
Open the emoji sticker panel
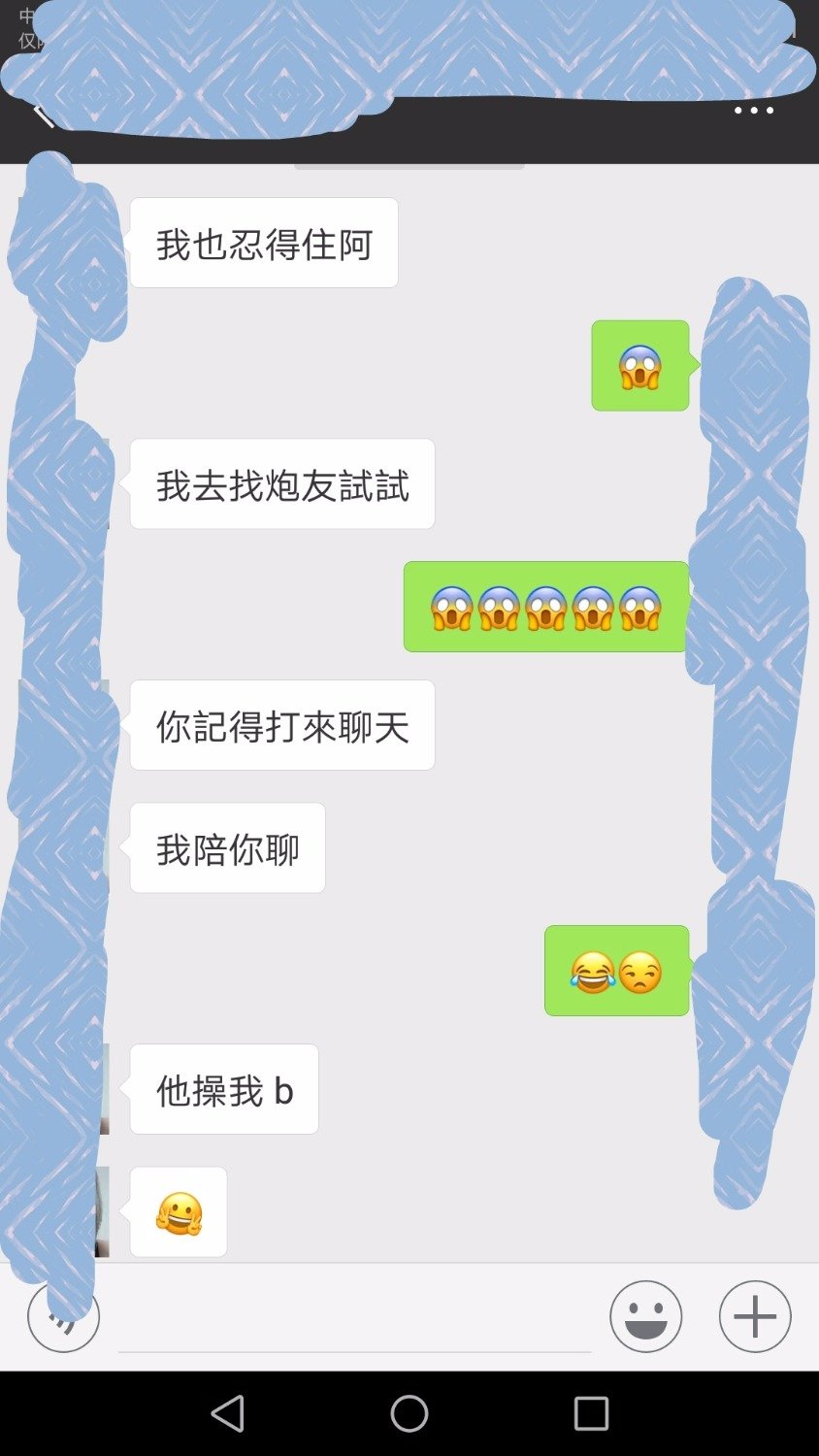[645, 1317]
